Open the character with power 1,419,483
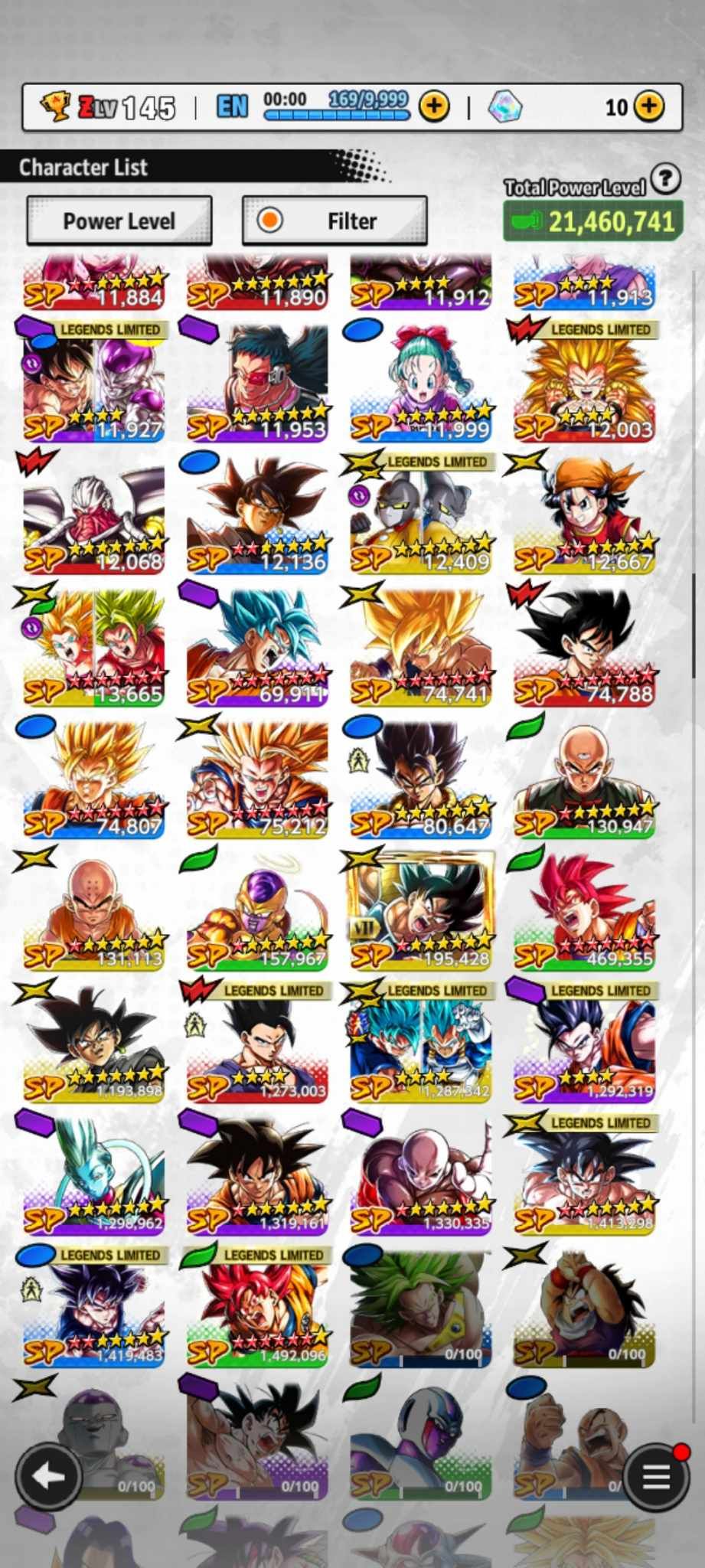This screenshot has height=1568, width=705. pos(94,1309)
